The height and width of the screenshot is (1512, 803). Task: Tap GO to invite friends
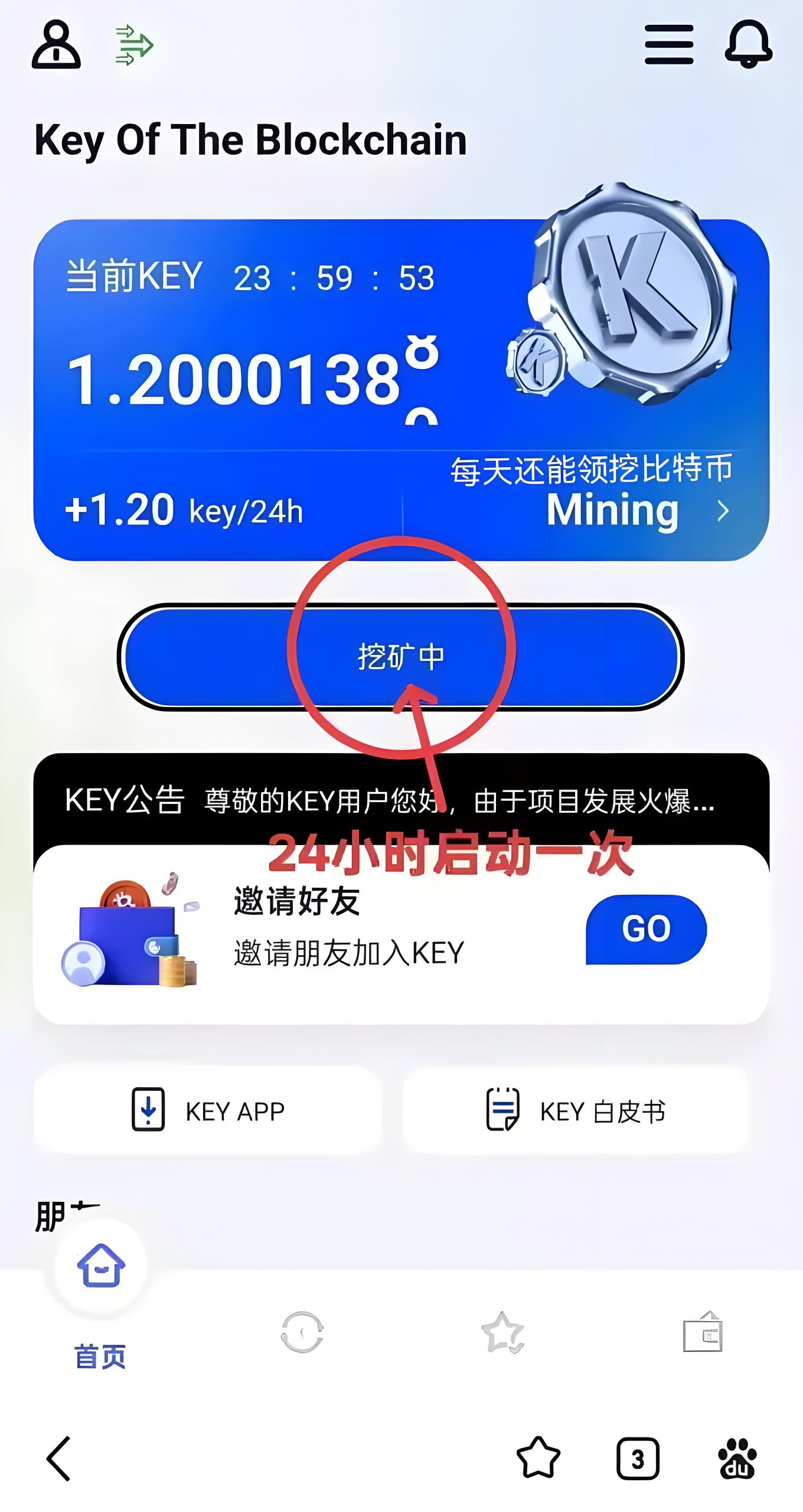pos(646,929)
